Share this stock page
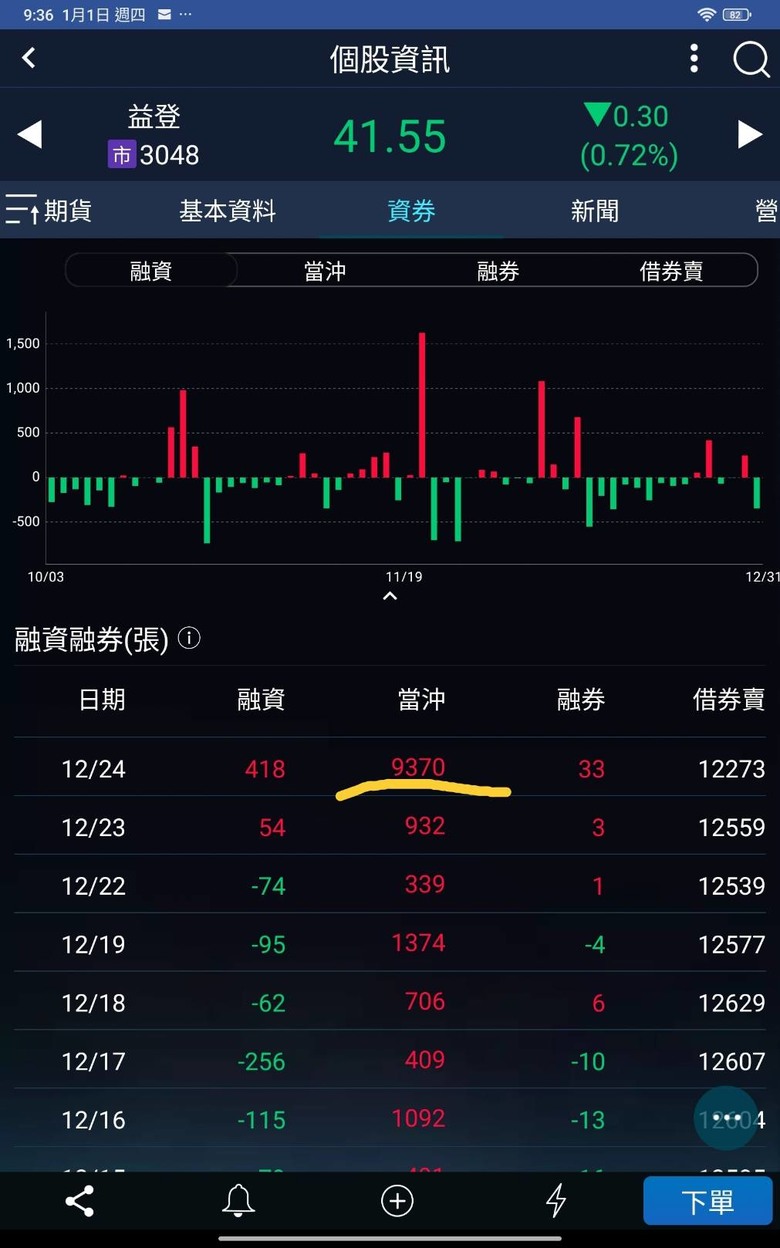The width and height of the screenshot is (780, 1248). (79, 1200)
